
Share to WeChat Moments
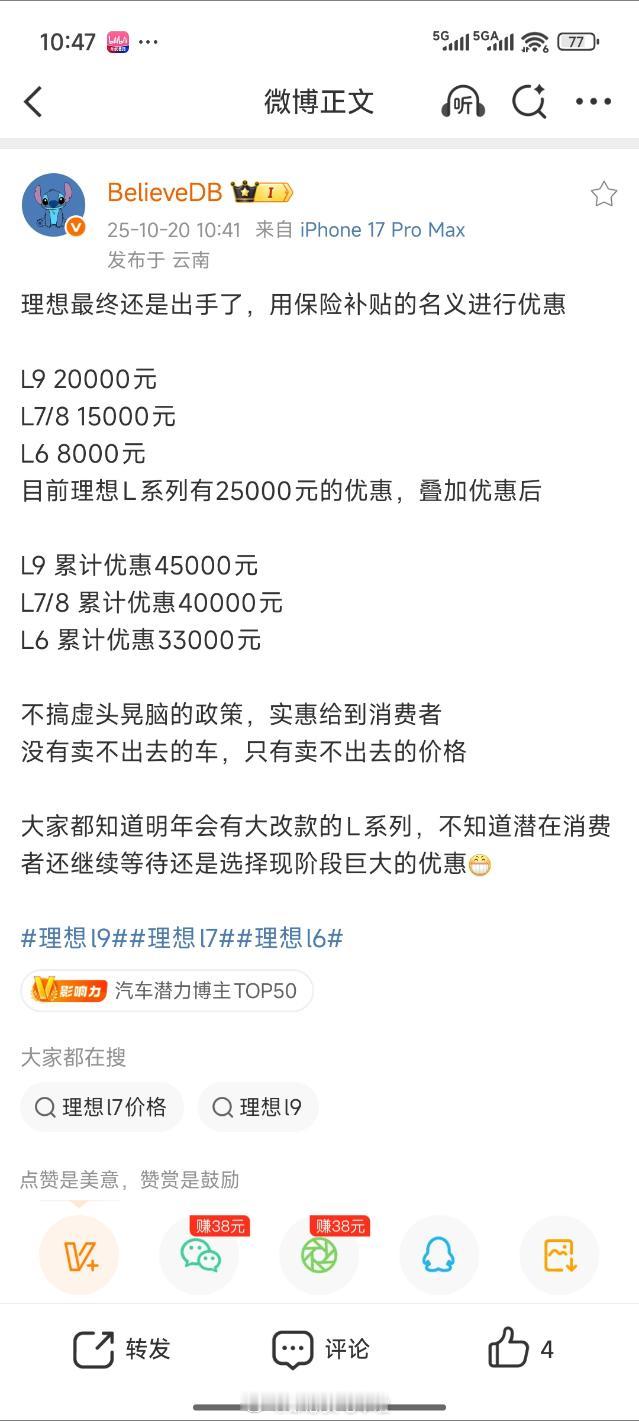(x=319, y=1255)
